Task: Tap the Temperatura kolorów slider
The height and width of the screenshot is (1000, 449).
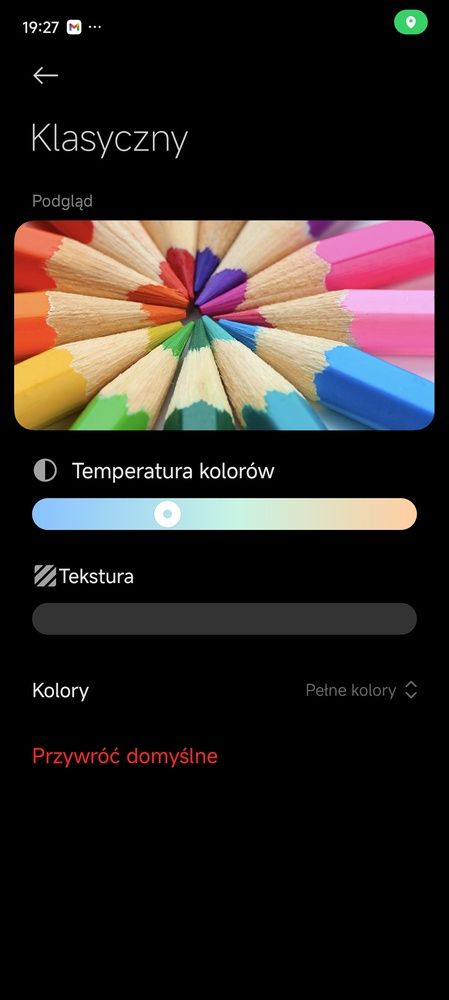Action: pyautogui.click(x=224, y=514)
